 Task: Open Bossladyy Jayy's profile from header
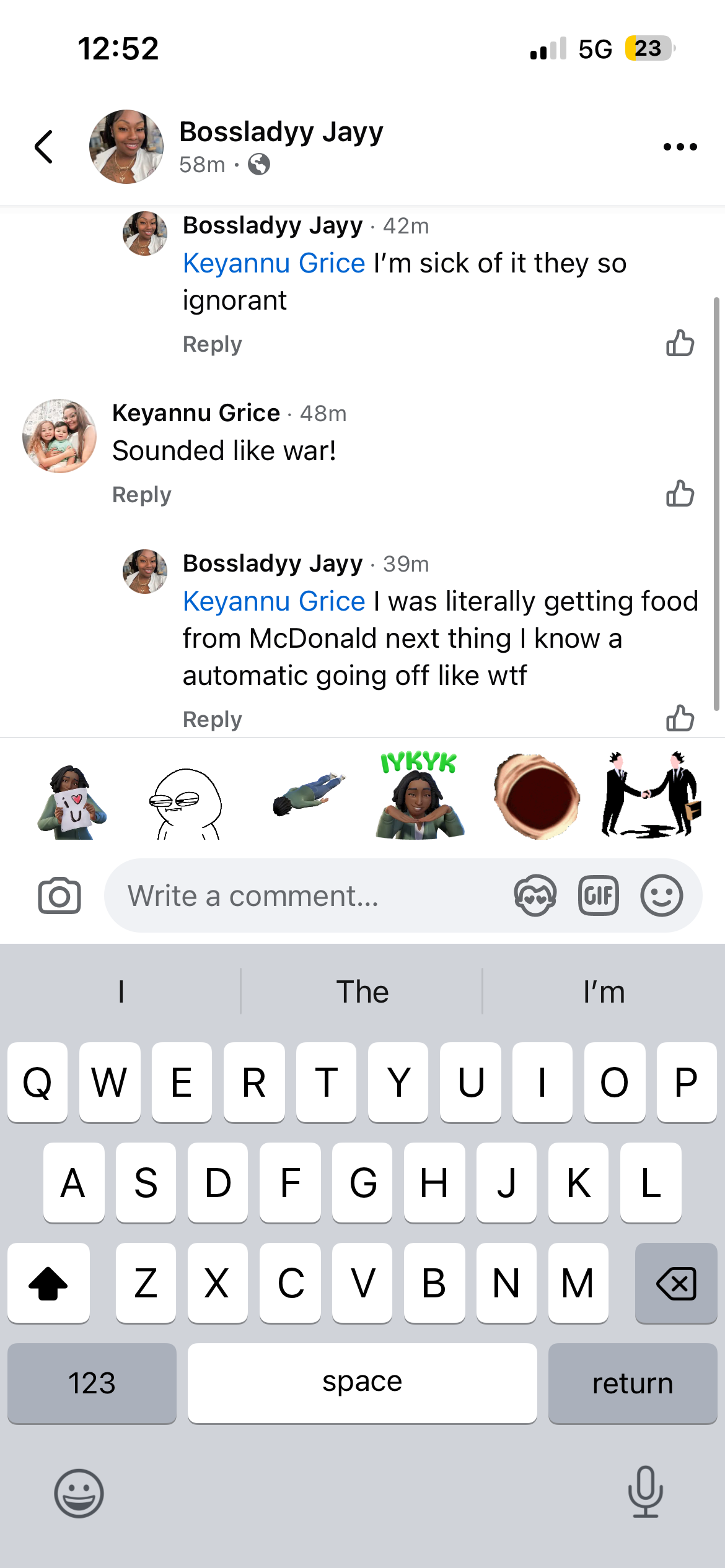[281, 133]
